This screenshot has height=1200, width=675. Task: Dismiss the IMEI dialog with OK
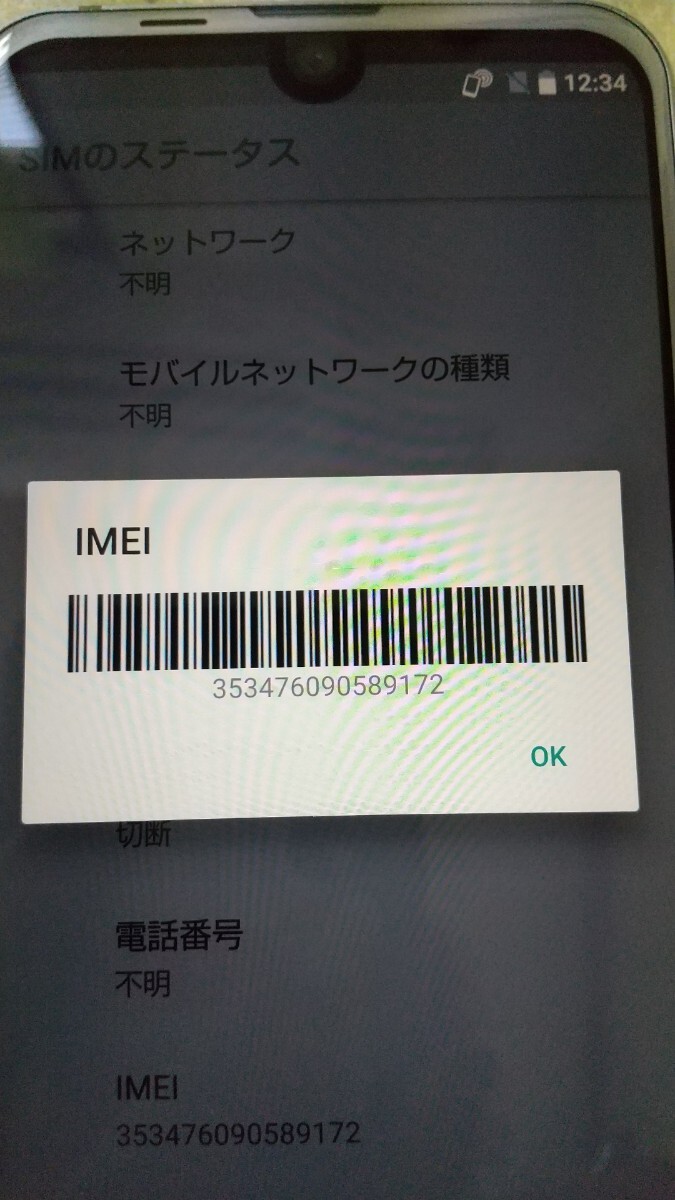pyautogui.click(x=548, y=756)
